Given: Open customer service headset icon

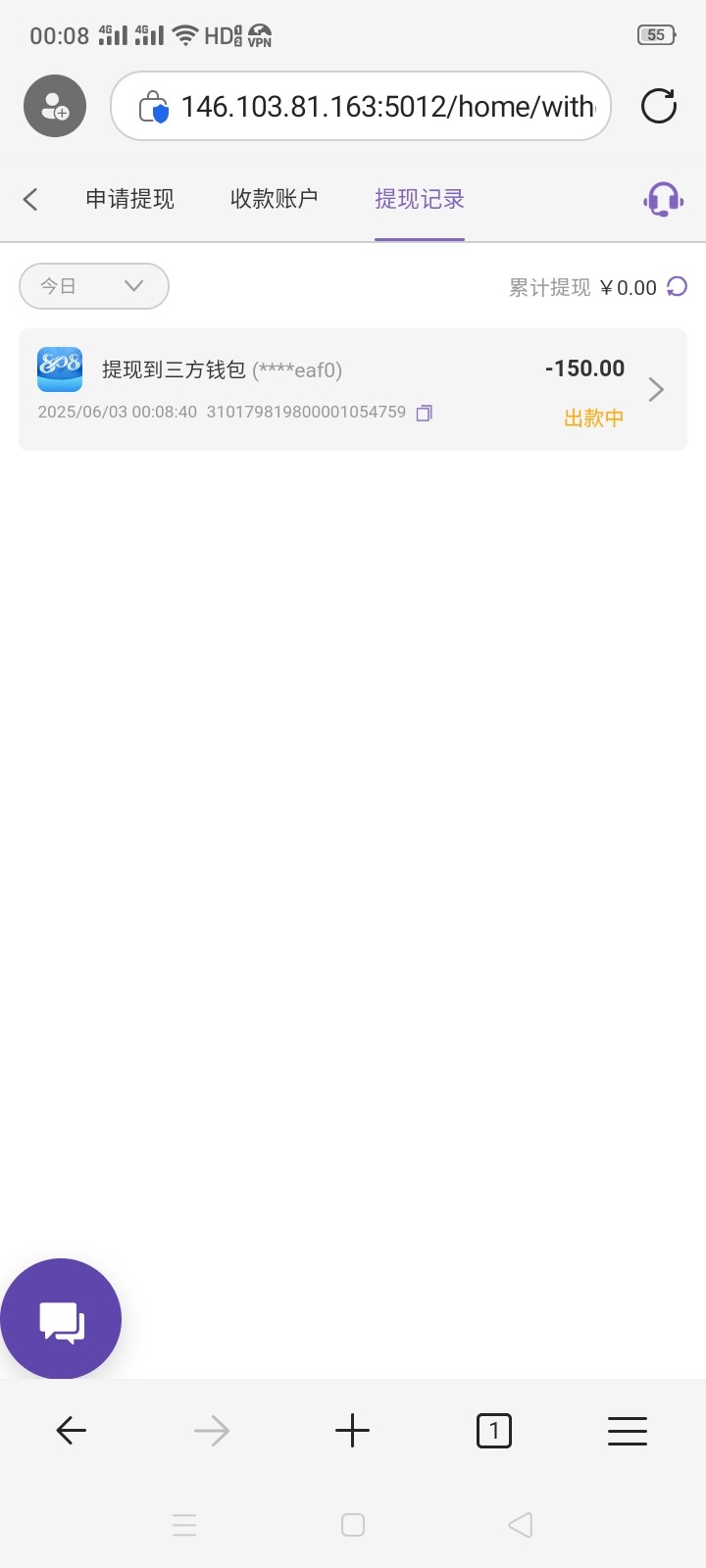Looking at the screenshot, I should point(664,200).
